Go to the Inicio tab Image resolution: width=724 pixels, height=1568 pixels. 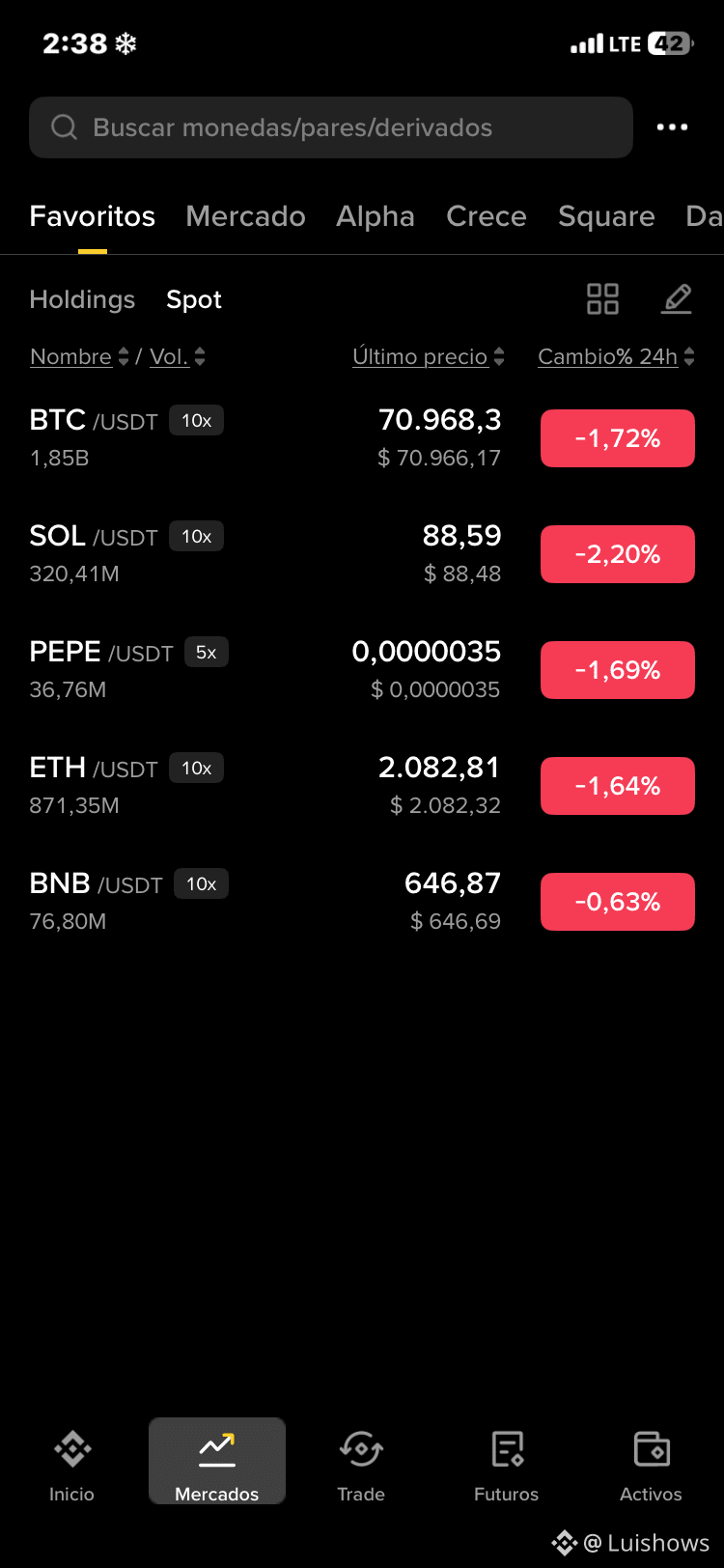[72, 1464]
